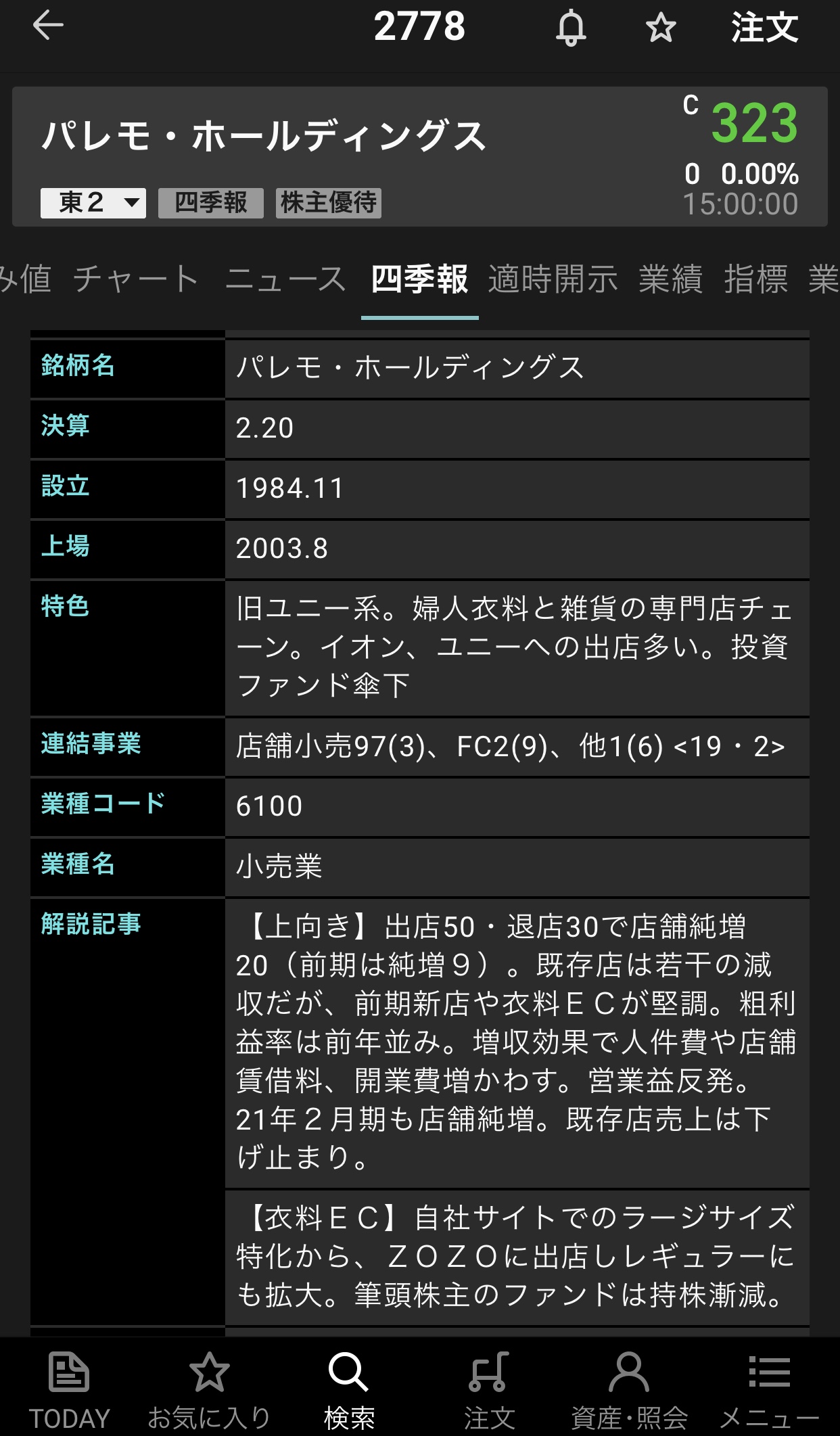This screenshot has height=1436, width=840.
Task: Expand the 東2 market dropdown
Action: 93,203
